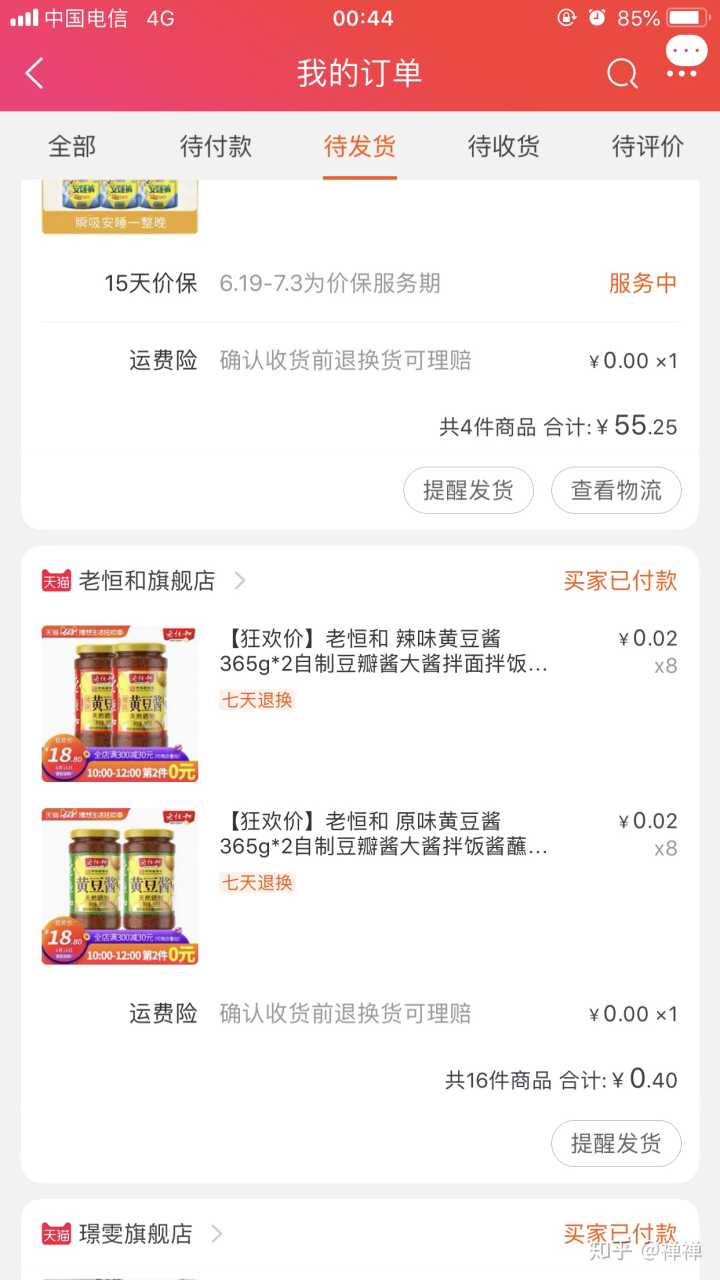This screenshot has width=720, height=1280.
Task: Switch to the 待评价 tab
Action: [x=648, y=147]
